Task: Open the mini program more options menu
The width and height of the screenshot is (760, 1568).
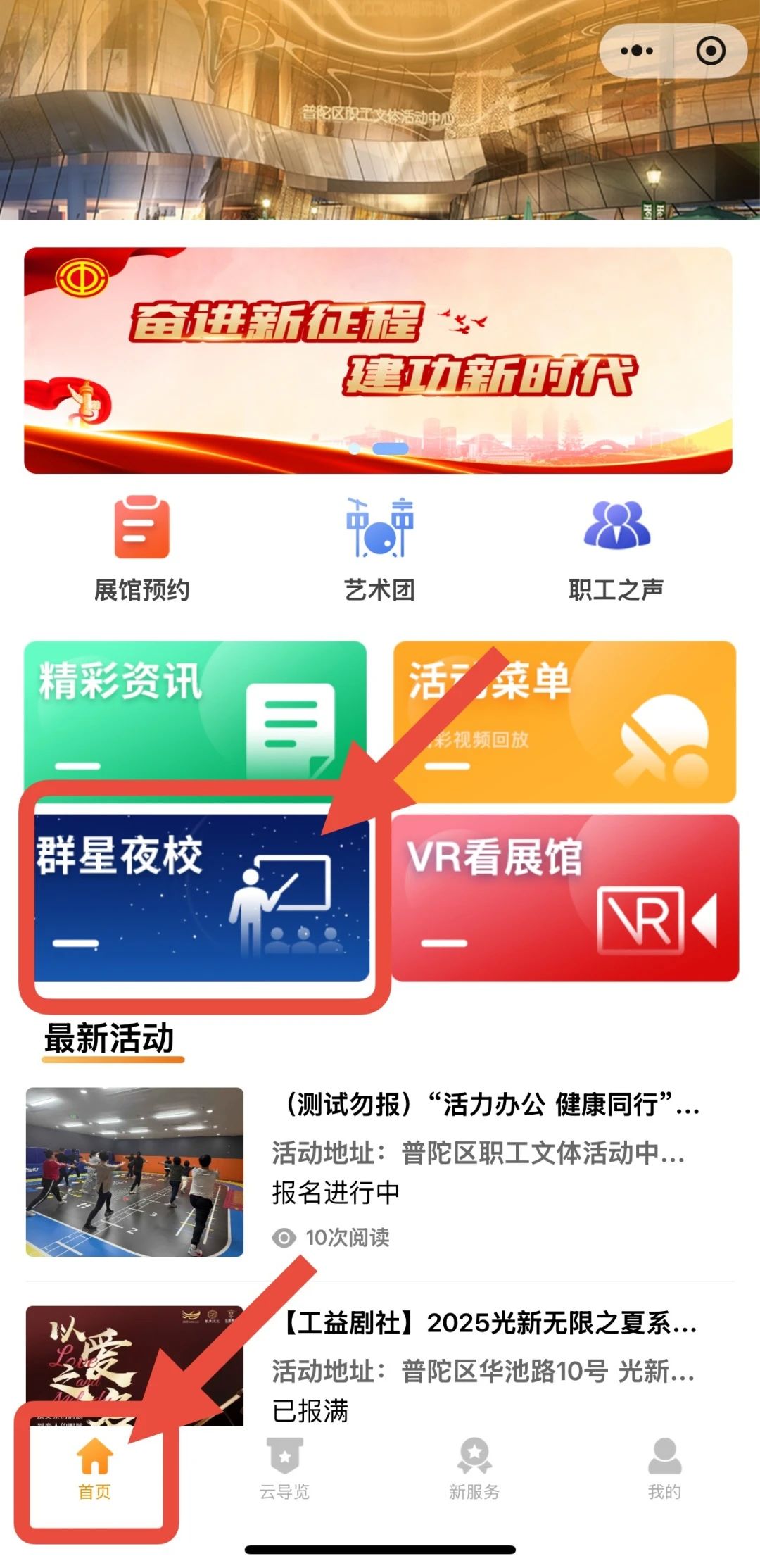Action: click(637, 51)
